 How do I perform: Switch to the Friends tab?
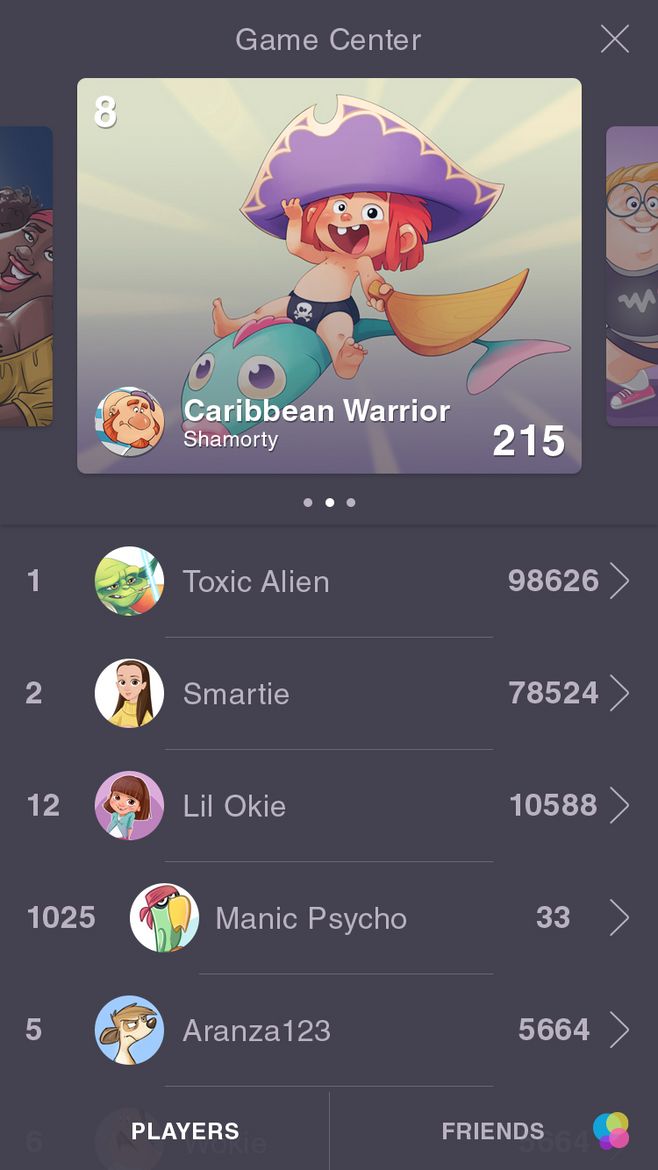[x=492, y=1131]
